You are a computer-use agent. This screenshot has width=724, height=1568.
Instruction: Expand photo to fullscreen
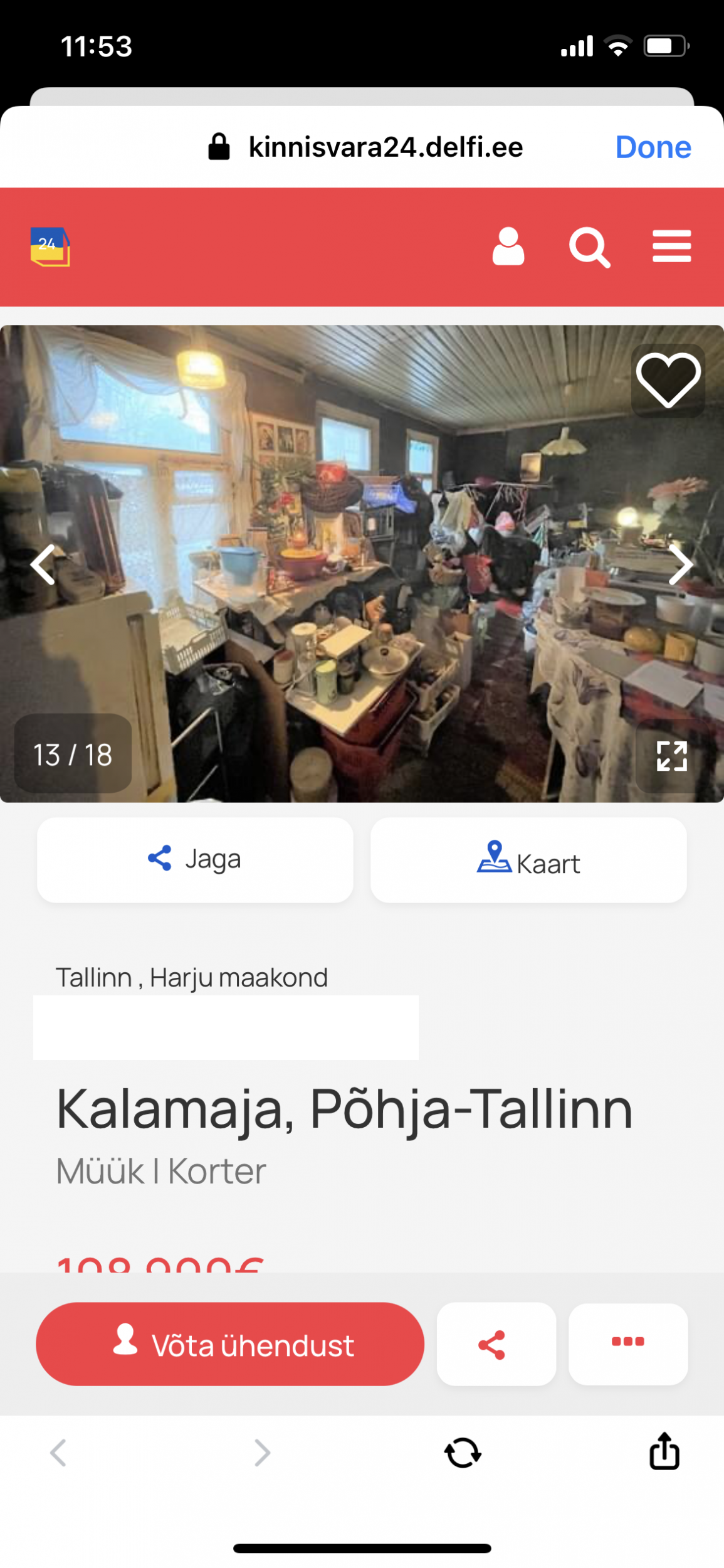(x=671, y=756)
